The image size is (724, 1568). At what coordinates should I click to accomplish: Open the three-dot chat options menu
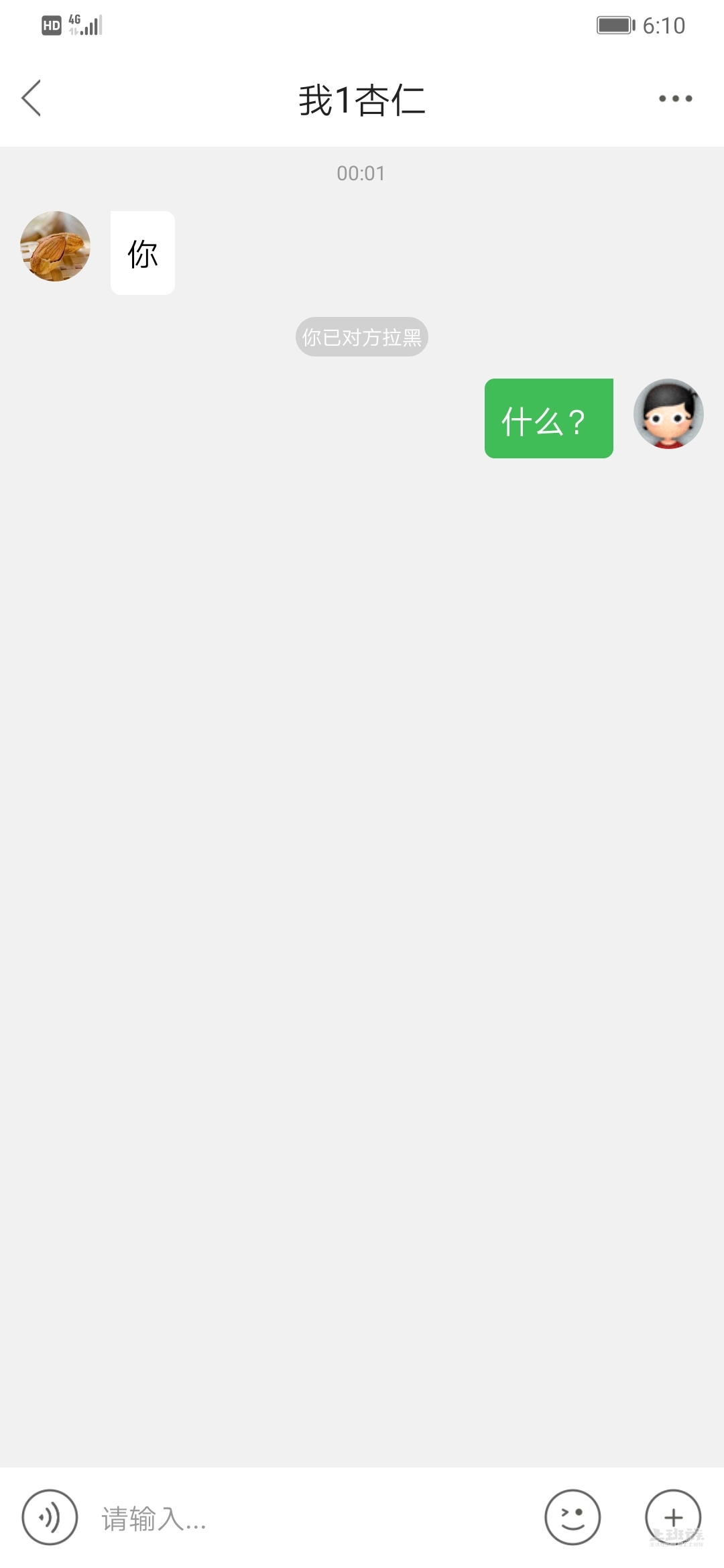pyautogui.click(x=675, y=99)
